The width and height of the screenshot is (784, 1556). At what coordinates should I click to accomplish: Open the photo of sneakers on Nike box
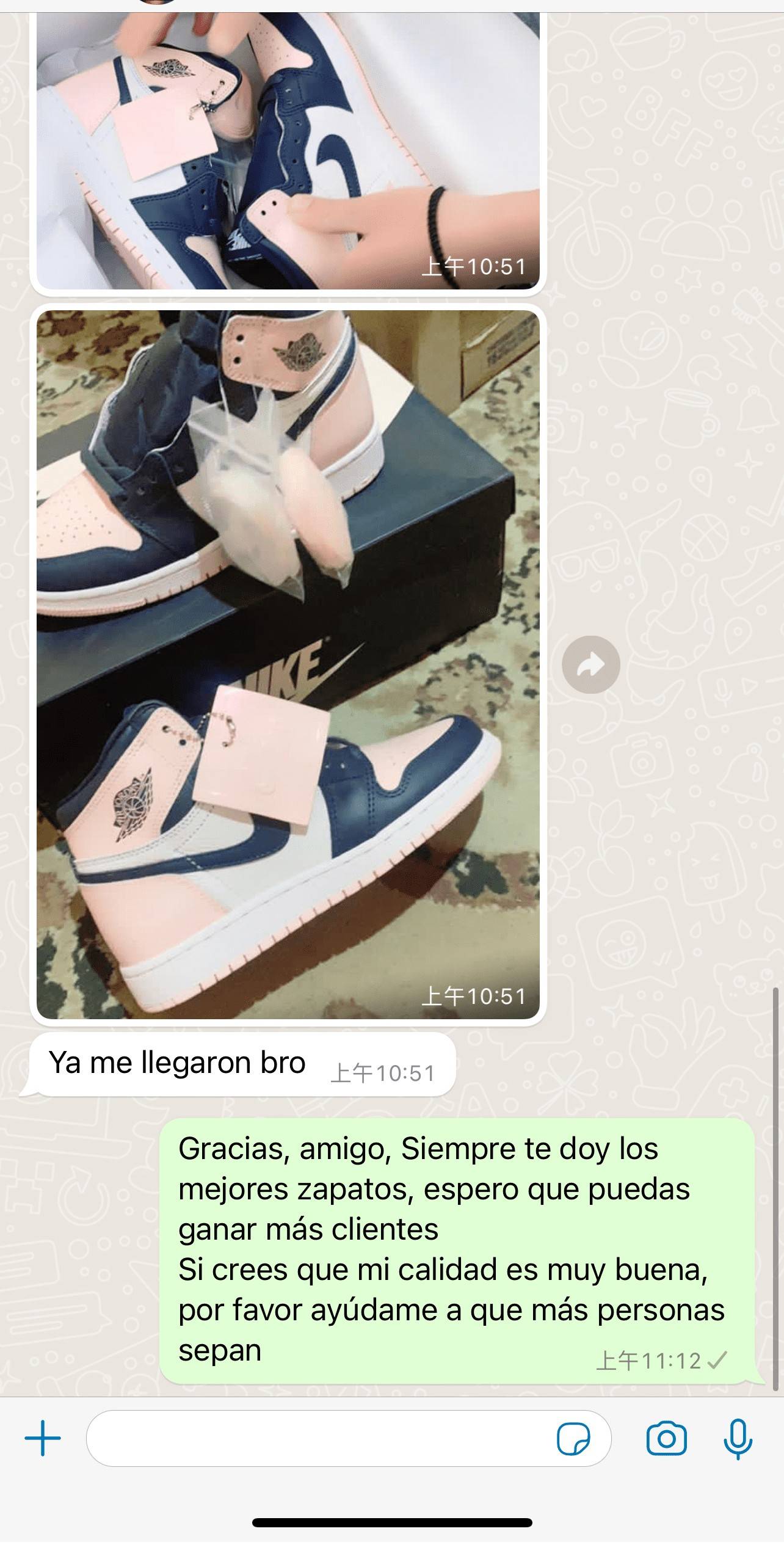coord(288,664)
